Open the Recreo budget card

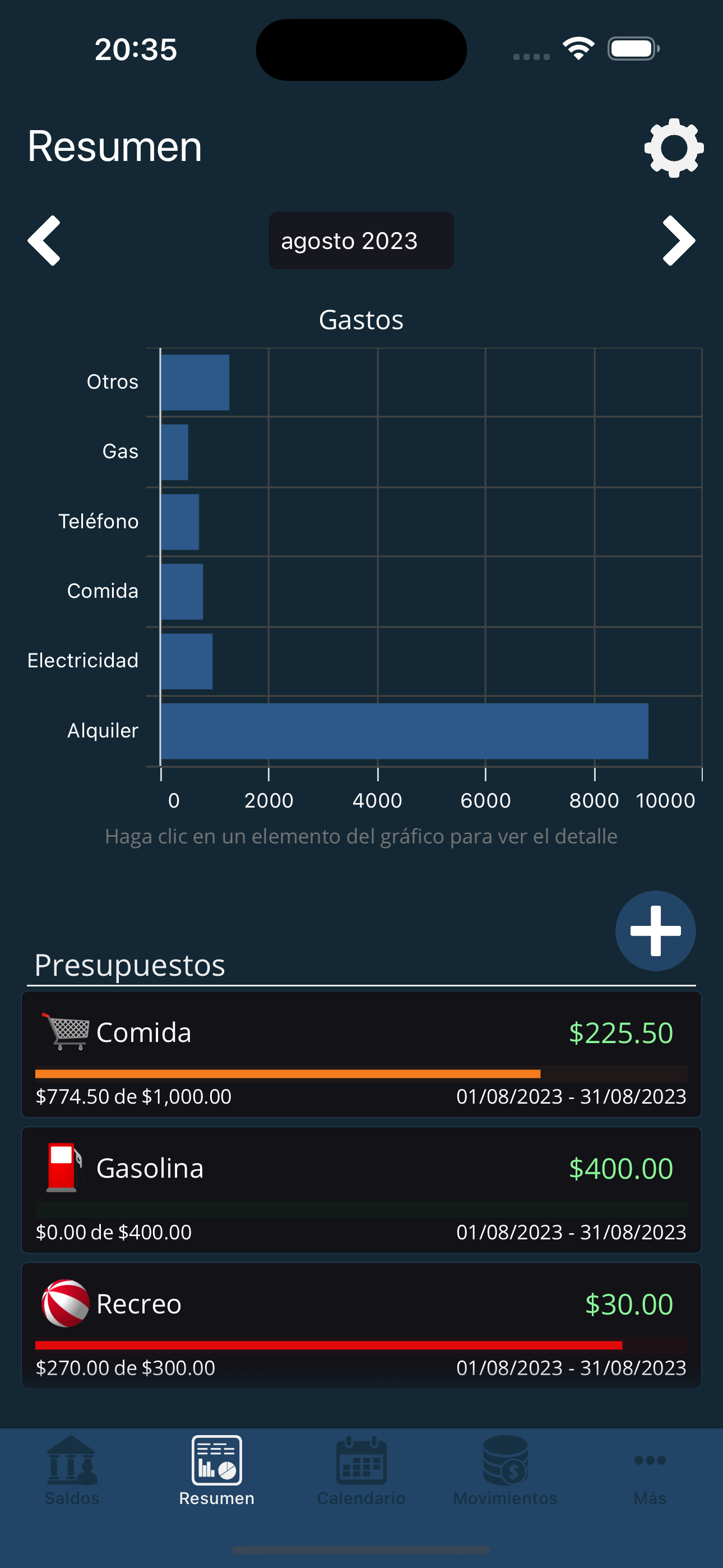point(361,1326)
